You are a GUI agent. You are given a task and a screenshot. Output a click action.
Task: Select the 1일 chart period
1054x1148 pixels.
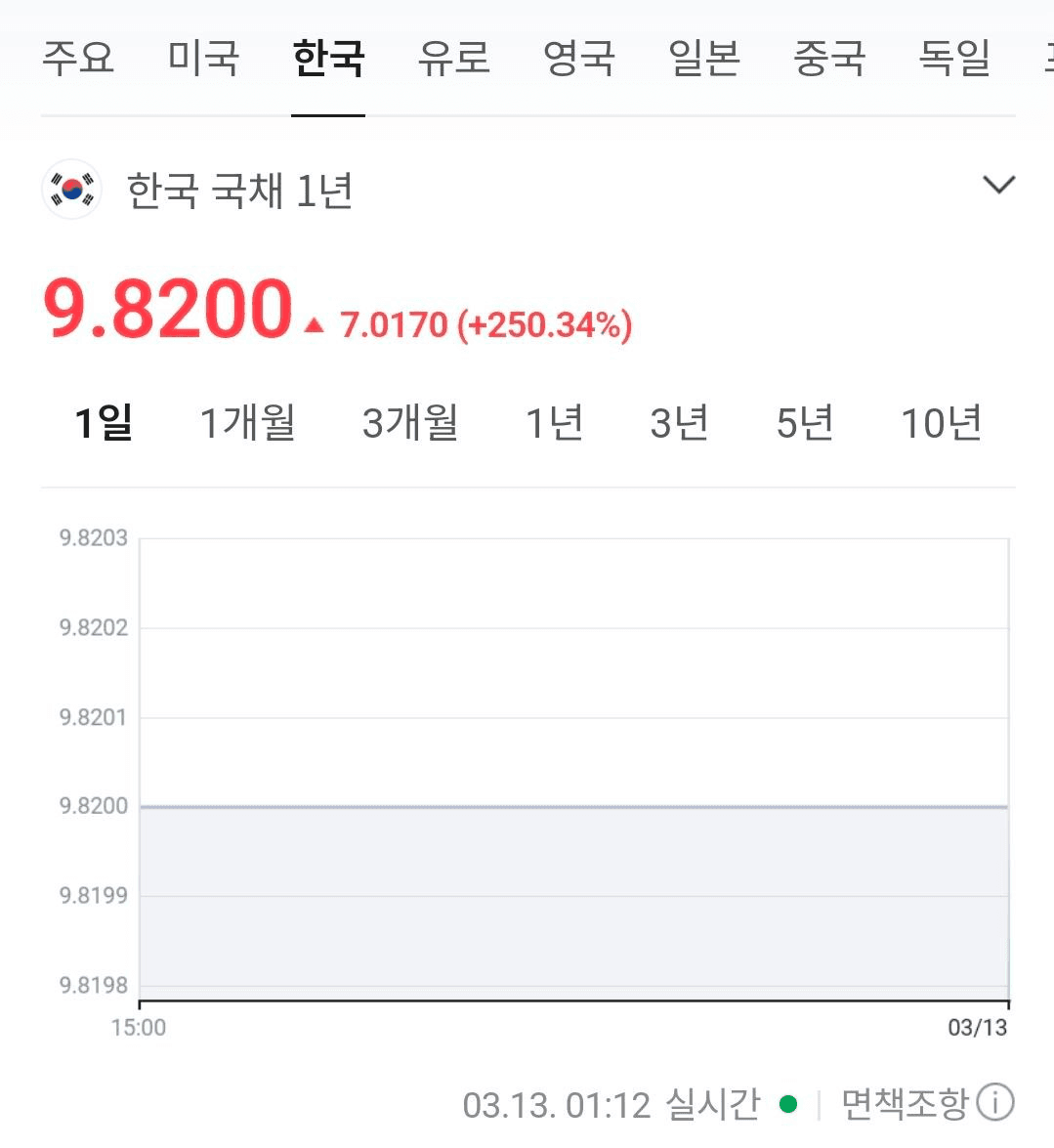click(104, 423)
